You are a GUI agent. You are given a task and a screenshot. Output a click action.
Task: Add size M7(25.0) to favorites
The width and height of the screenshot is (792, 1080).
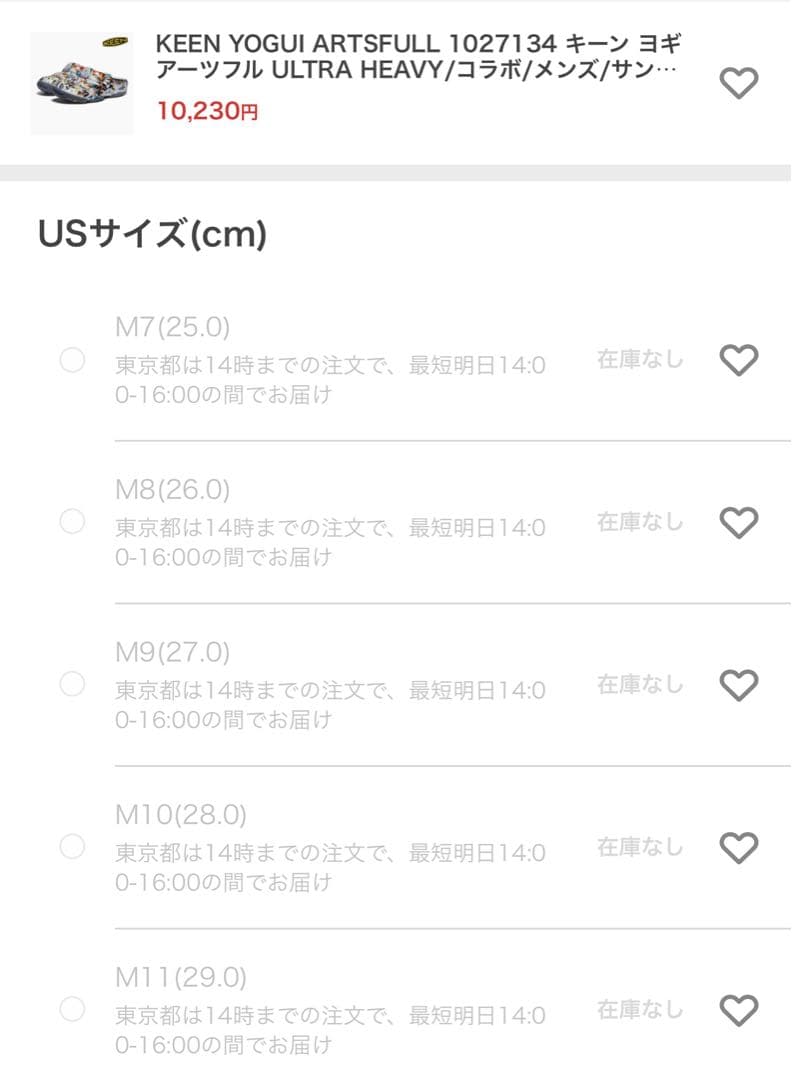tap(739, 360)
